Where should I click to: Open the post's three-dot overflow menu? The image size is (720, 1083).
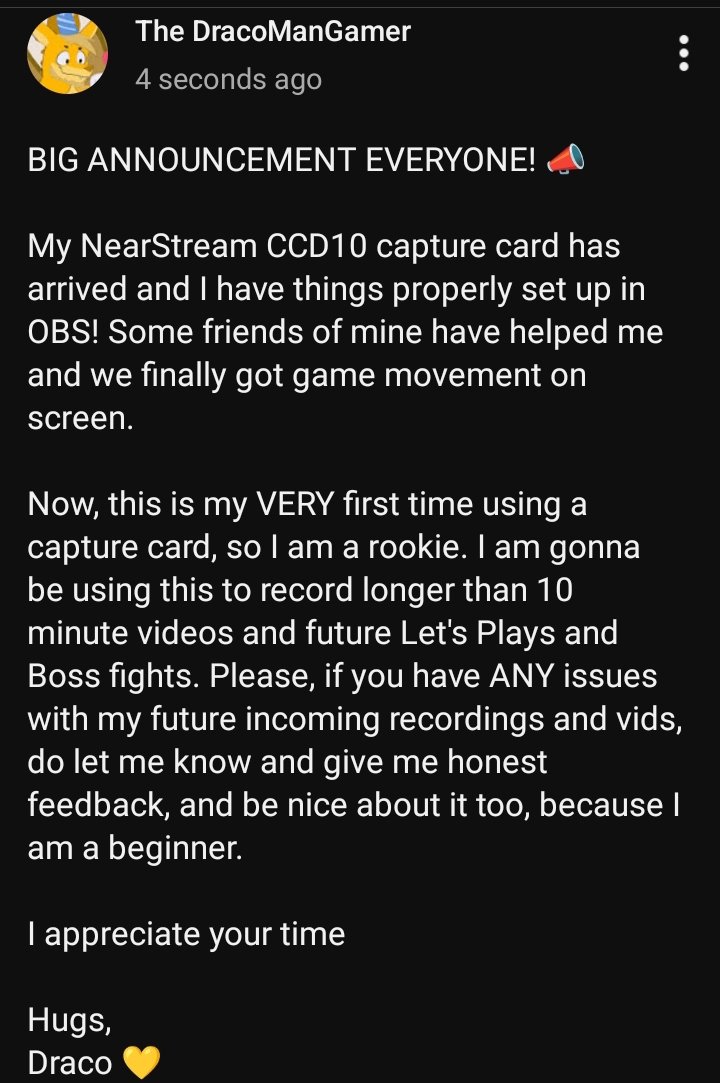click(684, 53)
